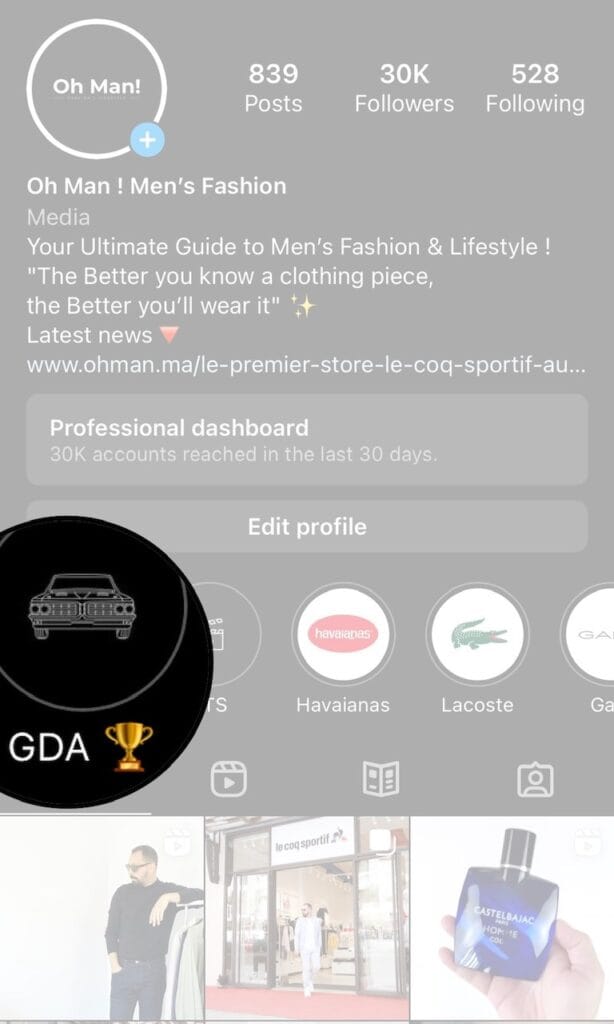
Task: Open the ohman.ma website link in bio
Action: (x=306, y=365)
